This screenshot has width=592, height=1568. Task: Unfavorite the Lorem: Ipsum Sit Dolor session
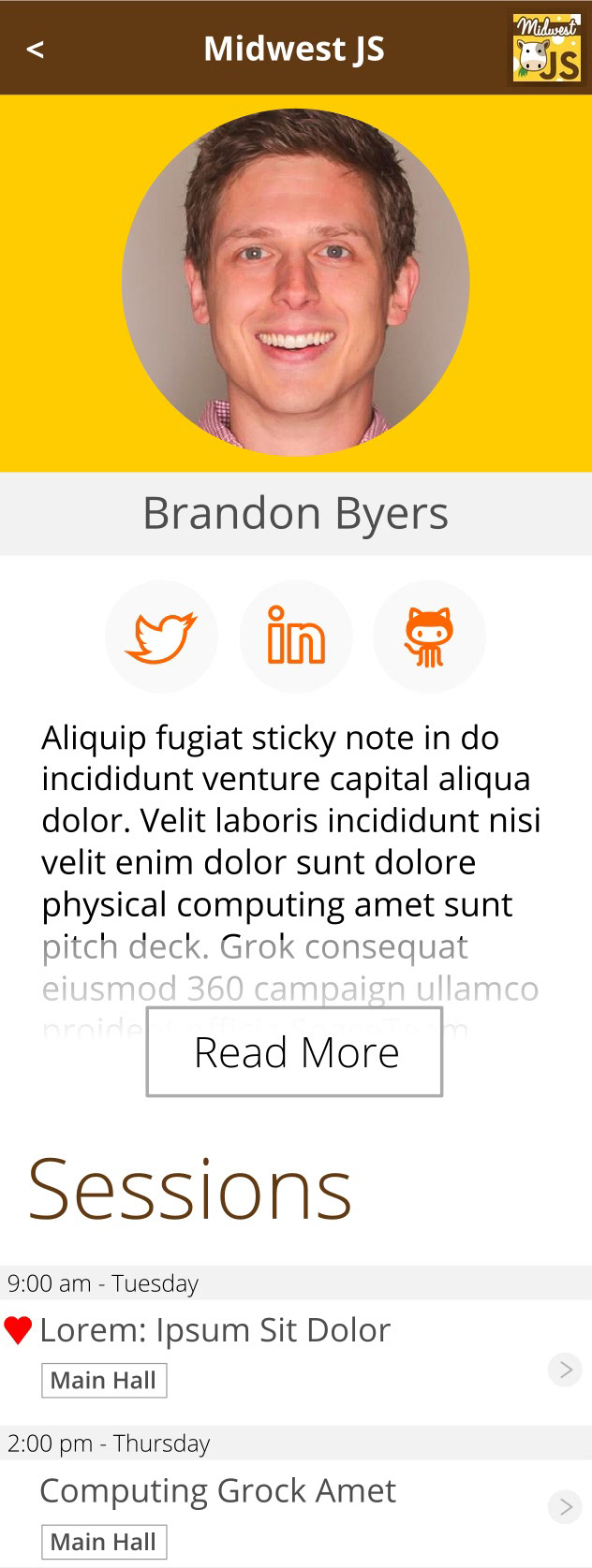coord(18,1329)
